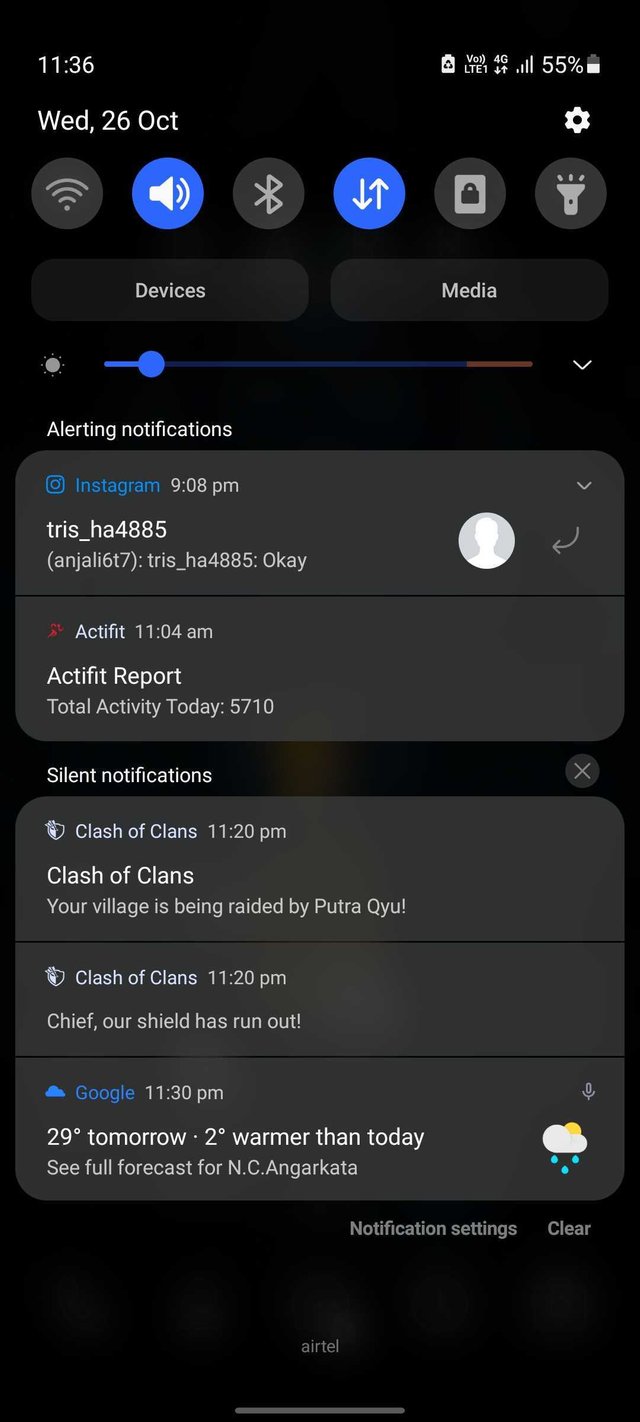The image size is (640, 1422).
Task: Enable Bluetooth quick toggle
Action: tap(269, 194)
